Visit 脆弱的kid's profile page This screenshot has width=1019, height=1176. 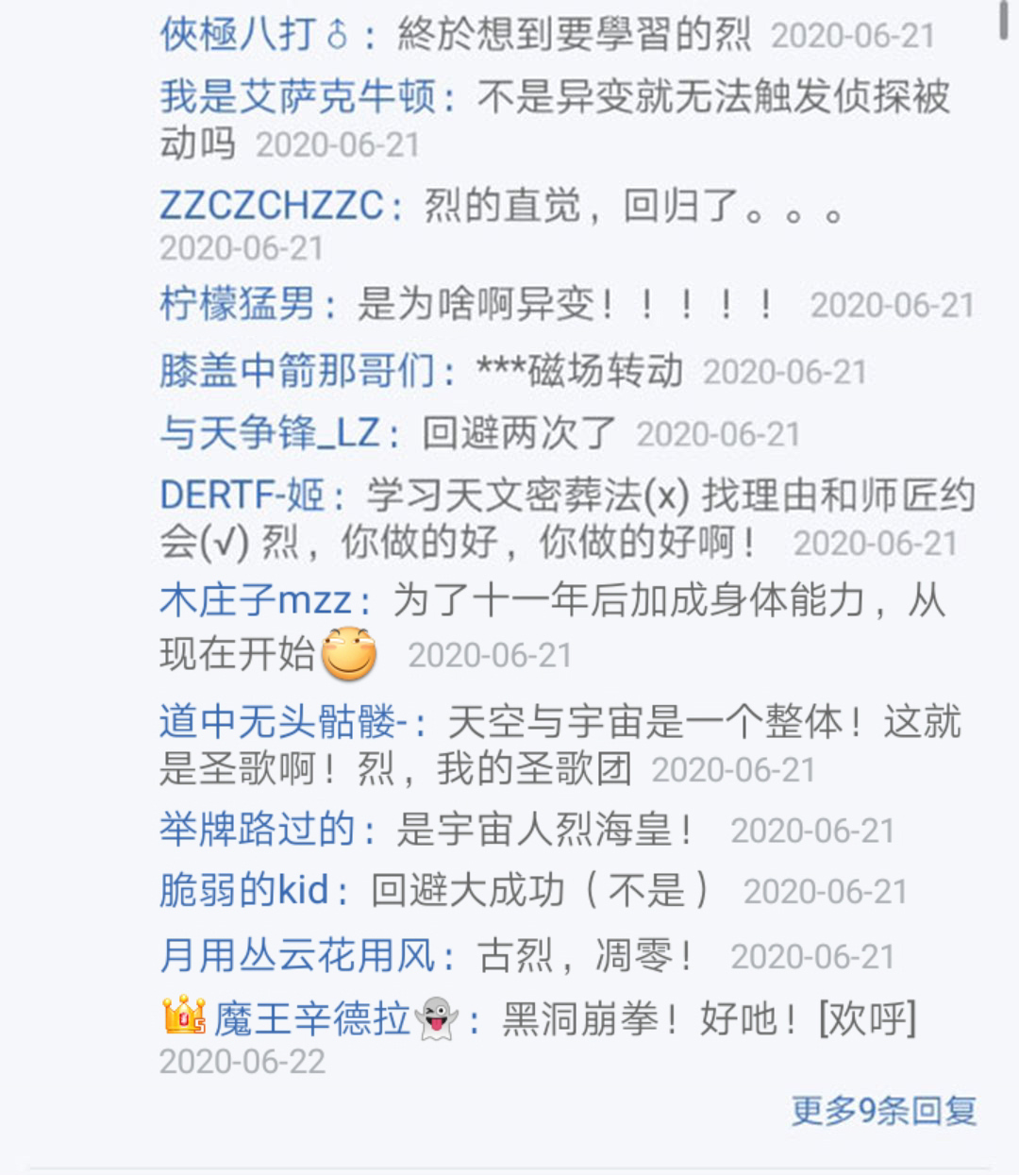244,891
